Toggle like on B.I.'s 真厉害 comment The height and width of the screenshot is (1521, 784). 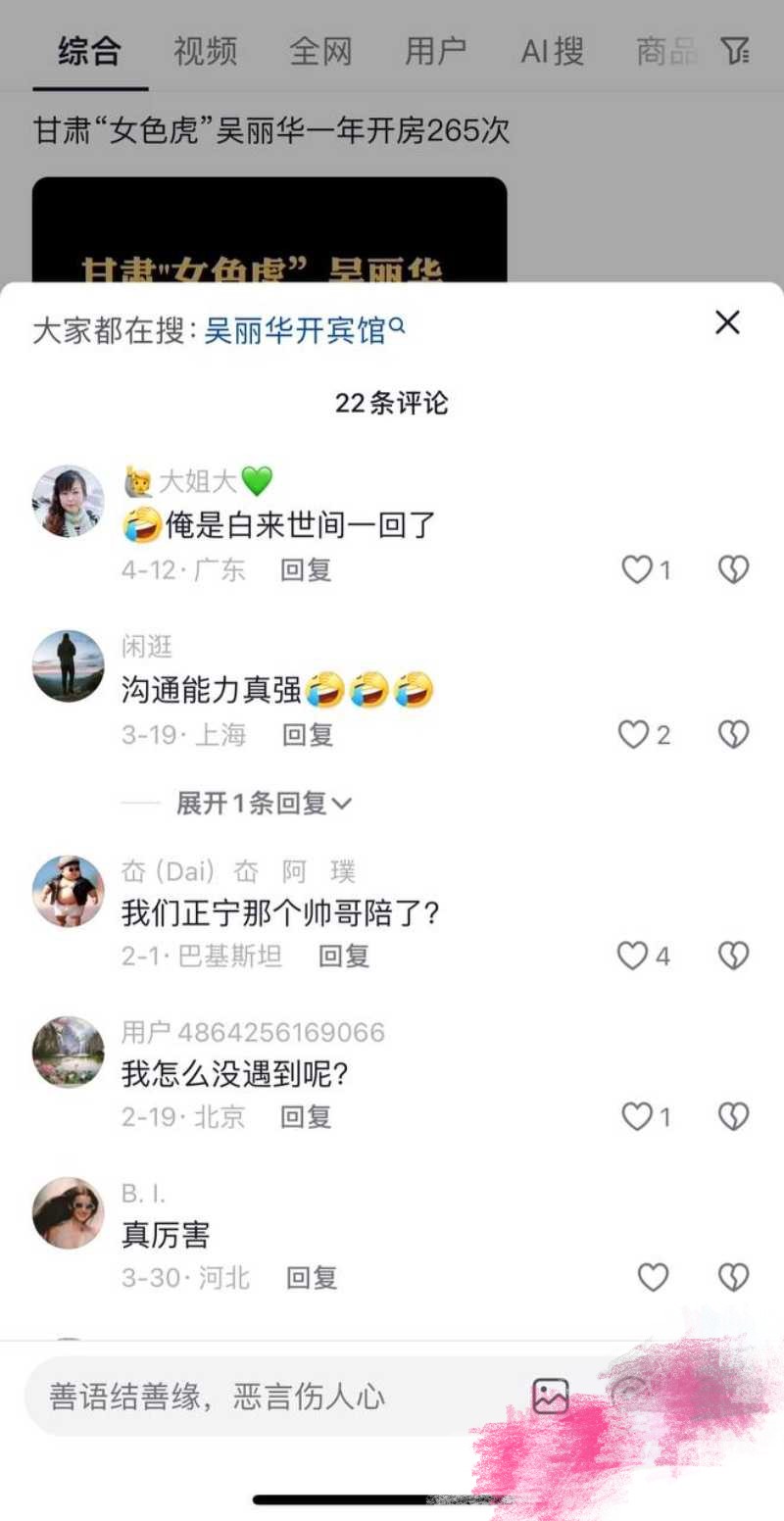653,1277
